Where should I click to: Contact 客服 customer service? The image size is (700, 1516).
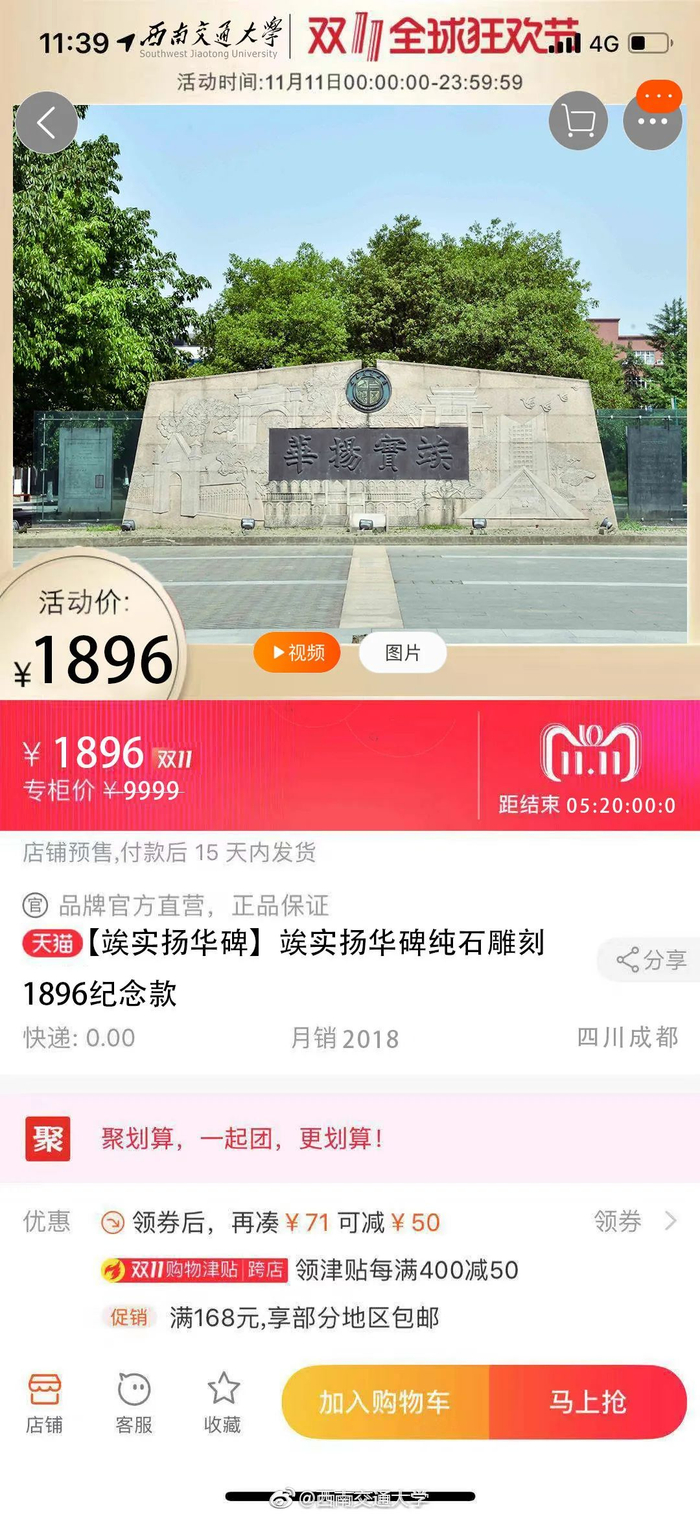(134, 1402)
